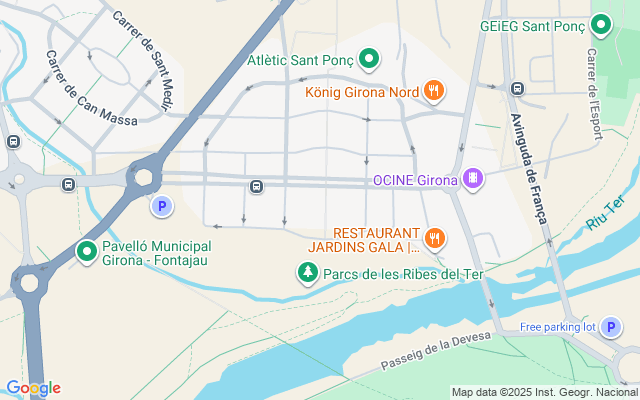Open the Restaurant Jardins Gala pin
Screen dimensions: 640x400
coord(434,238)
